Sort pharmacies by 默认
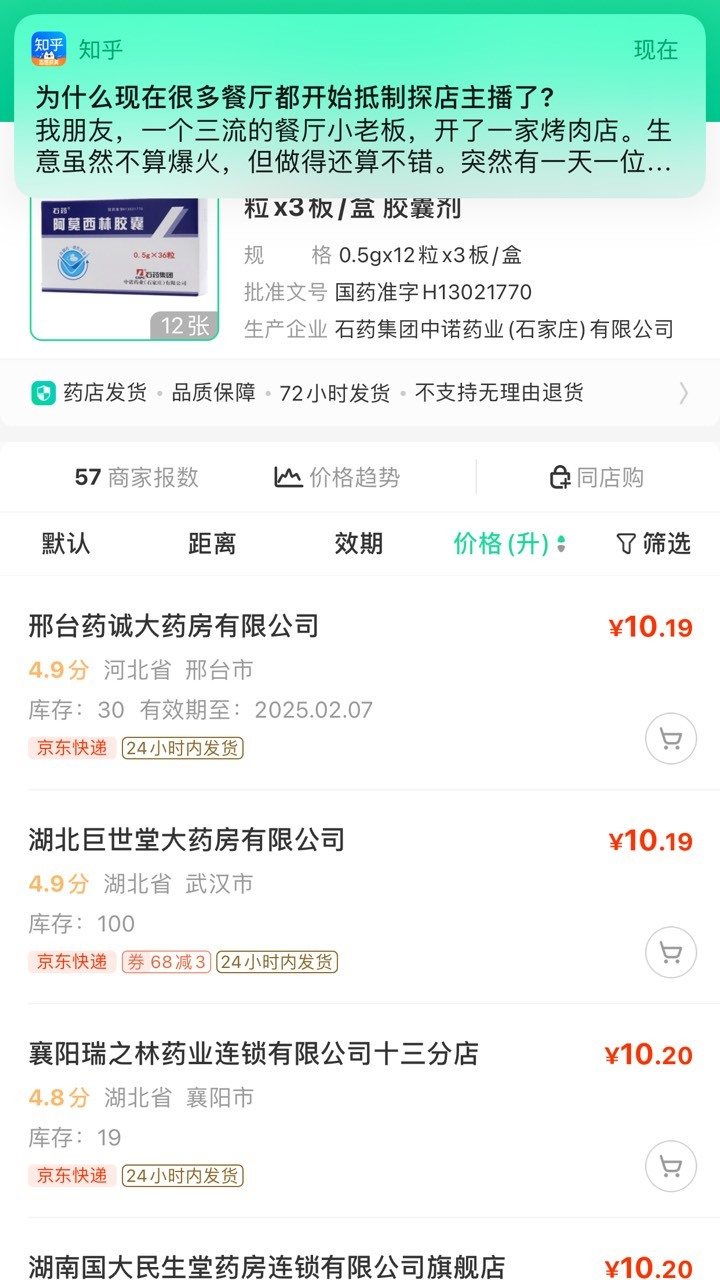 coord(66,543)
